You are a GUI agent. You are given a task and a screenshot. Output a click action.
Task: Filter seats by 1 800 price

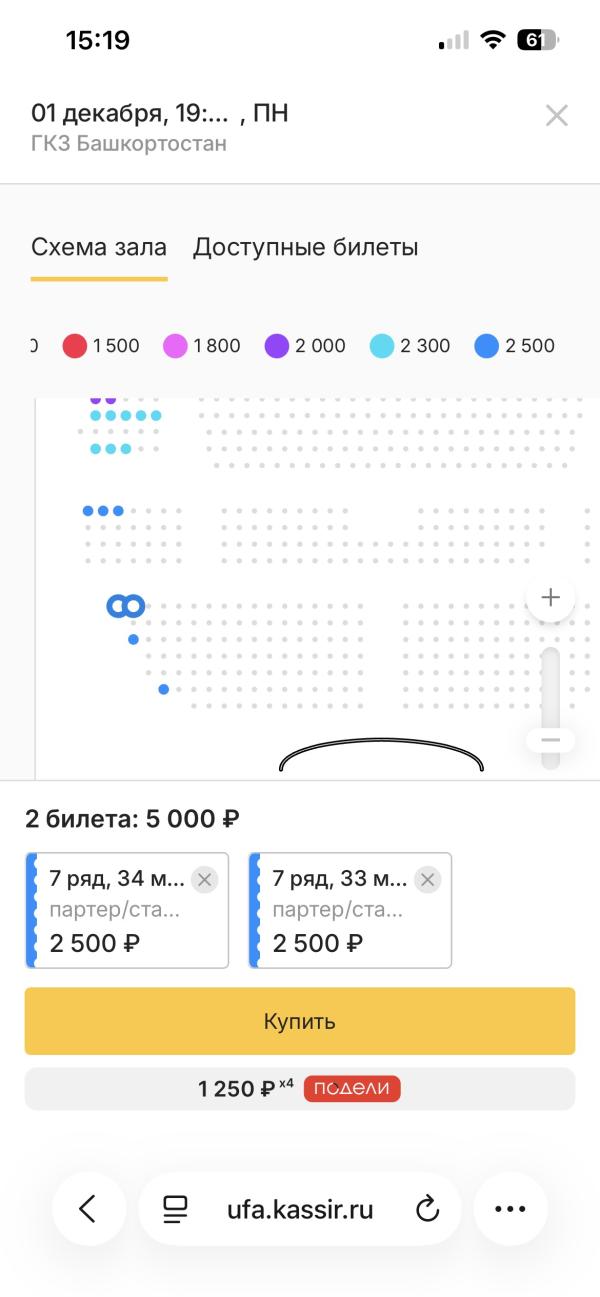coord(202,346)
